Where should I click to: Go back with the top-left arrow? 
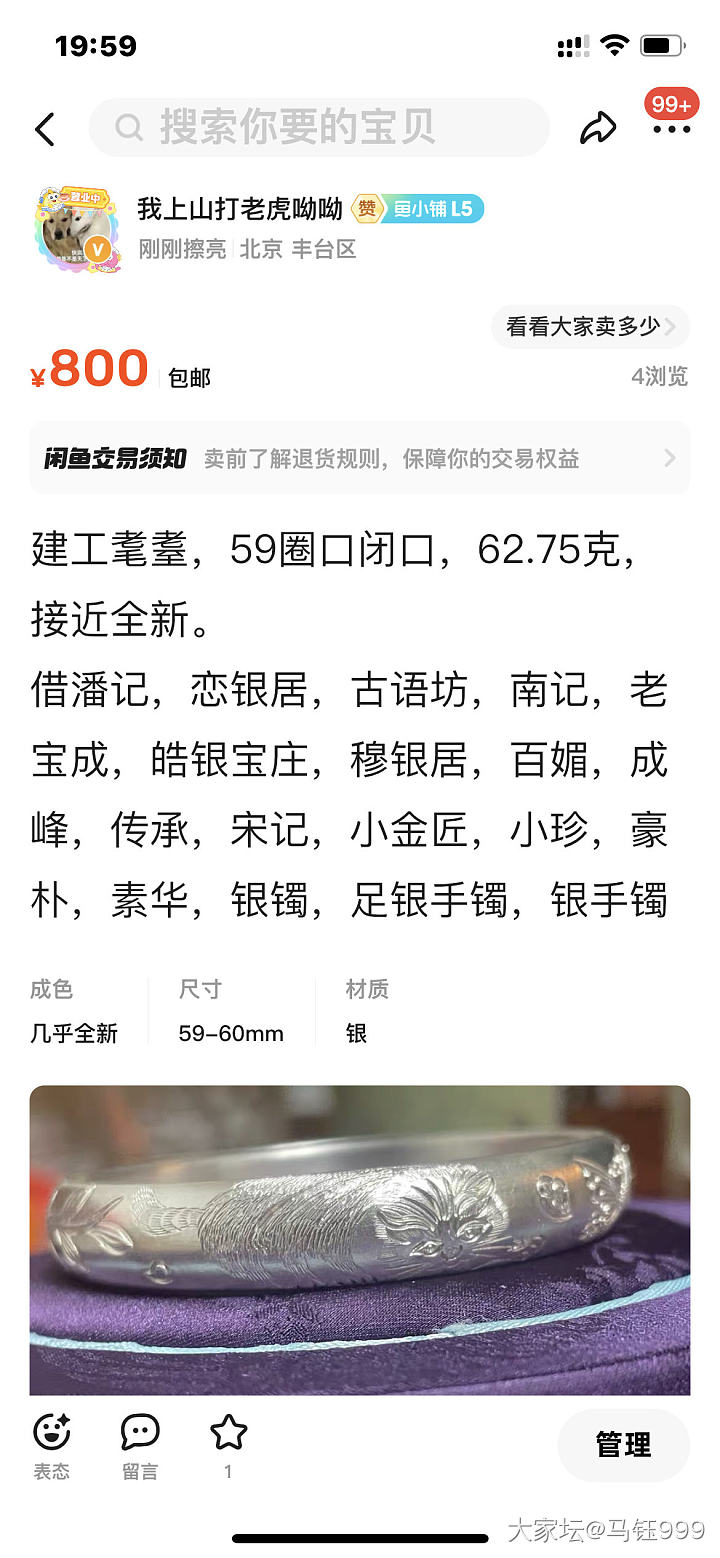pyautogui.click(x=45, y=129)
